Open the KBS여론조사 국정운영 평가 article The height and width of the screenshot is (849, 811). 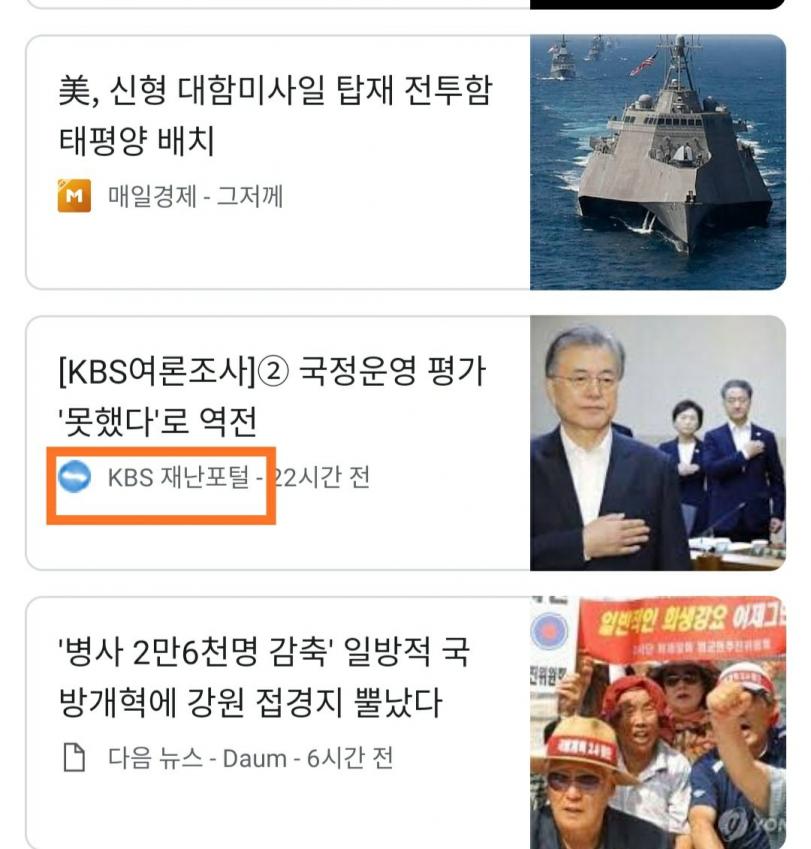pos(272,392)
